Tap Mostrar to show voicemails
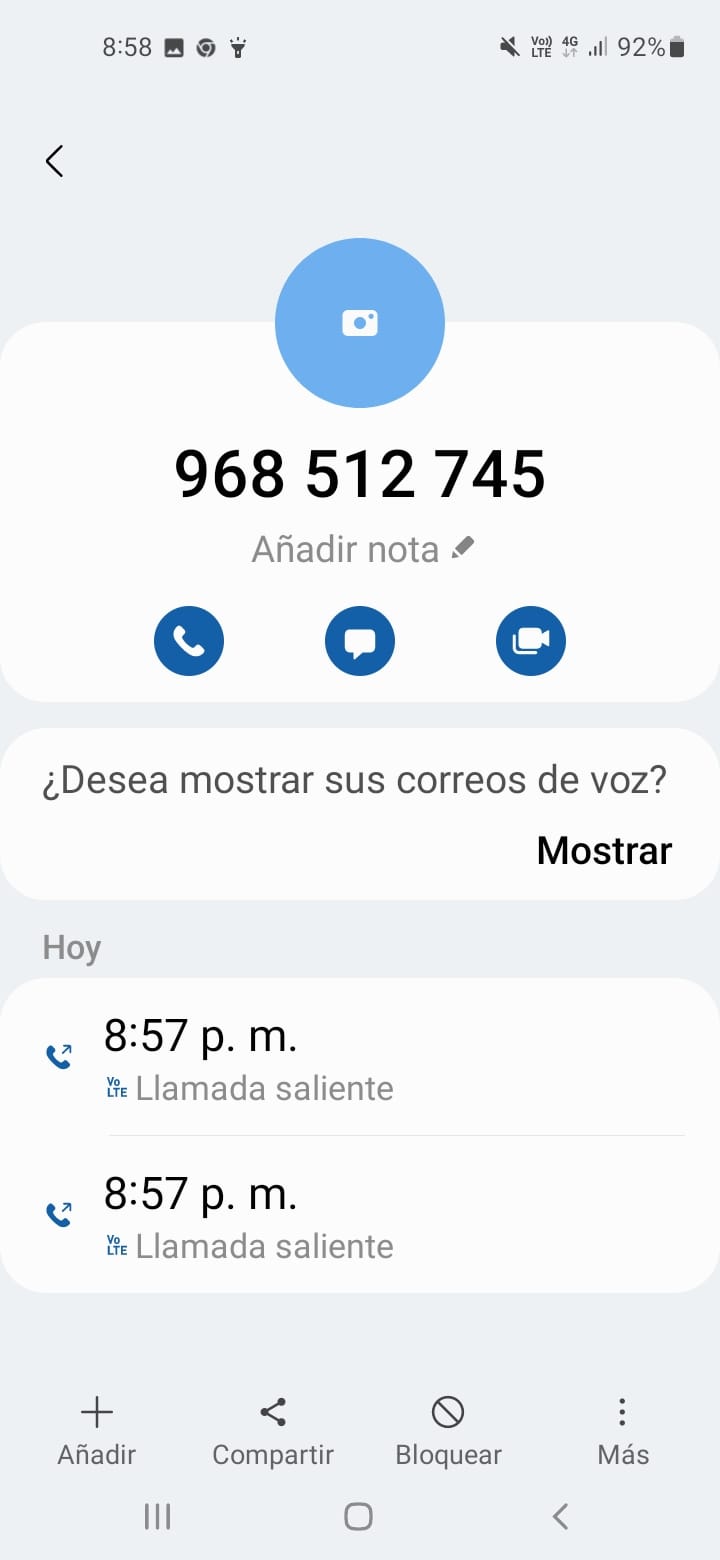Image resolution: width=720 pixels, height=1560 pixels. coord(604,850)
